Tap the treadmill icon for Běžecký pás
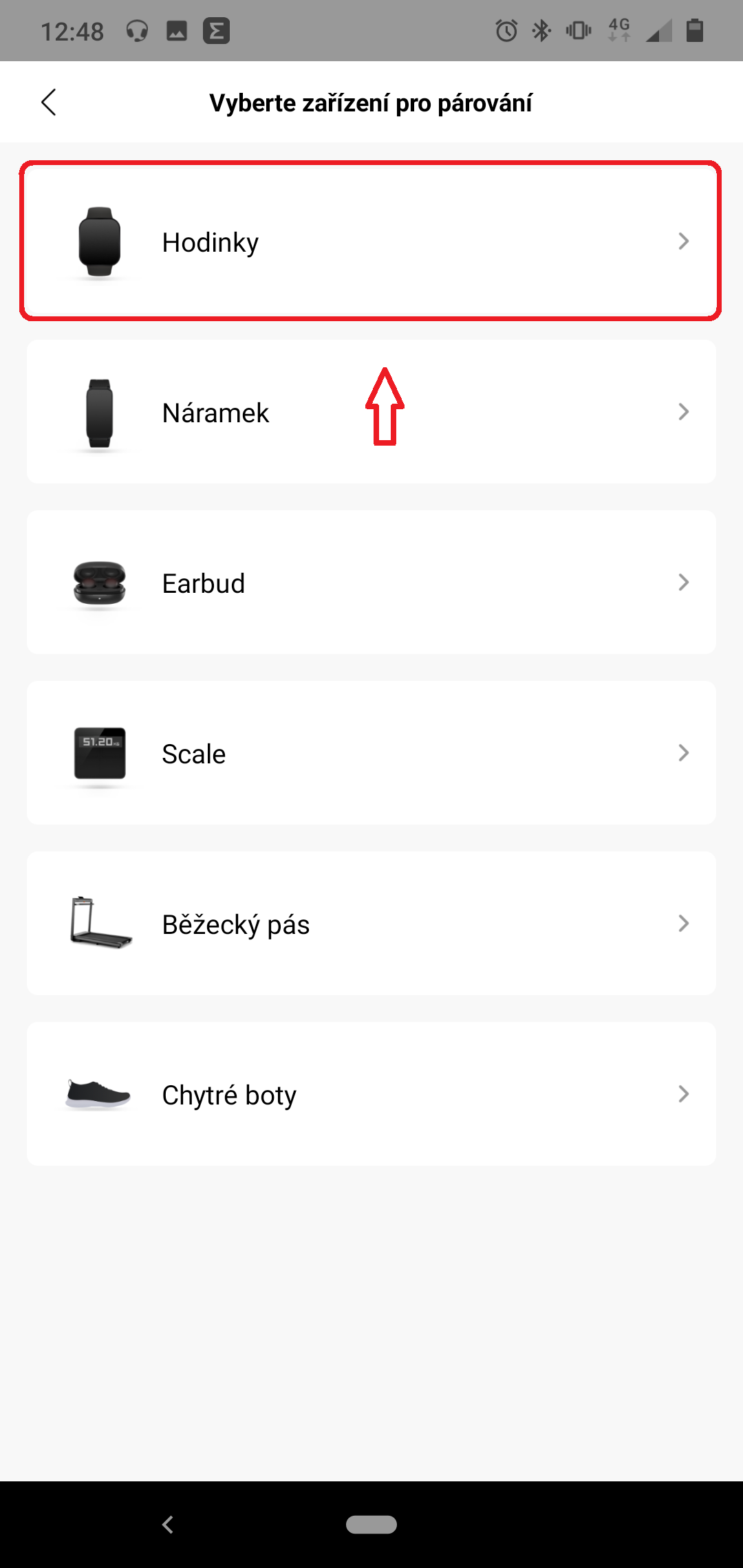The image size is (743, 1568). click(100, 924)
